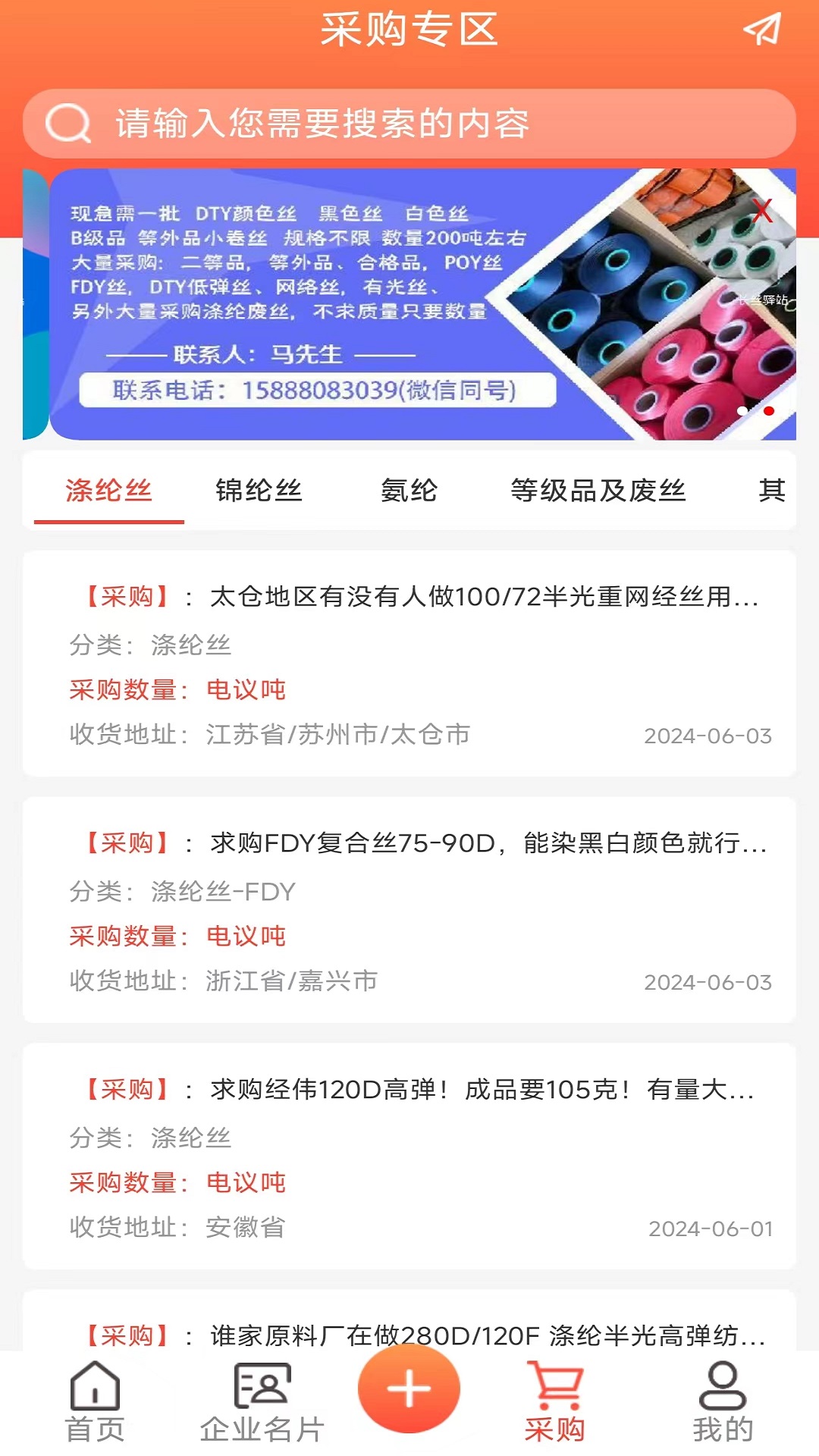
Task: Close the DTY yarn banner ad
Action: pyautogui.click(x=762, y=210)
